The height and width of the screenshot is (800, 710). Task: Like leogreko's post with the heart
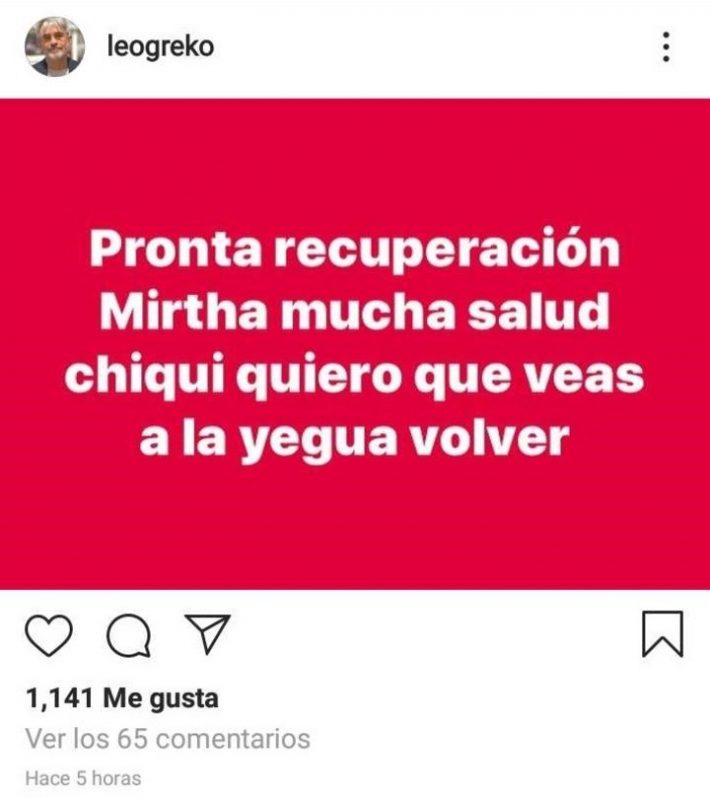coord(47,634)
